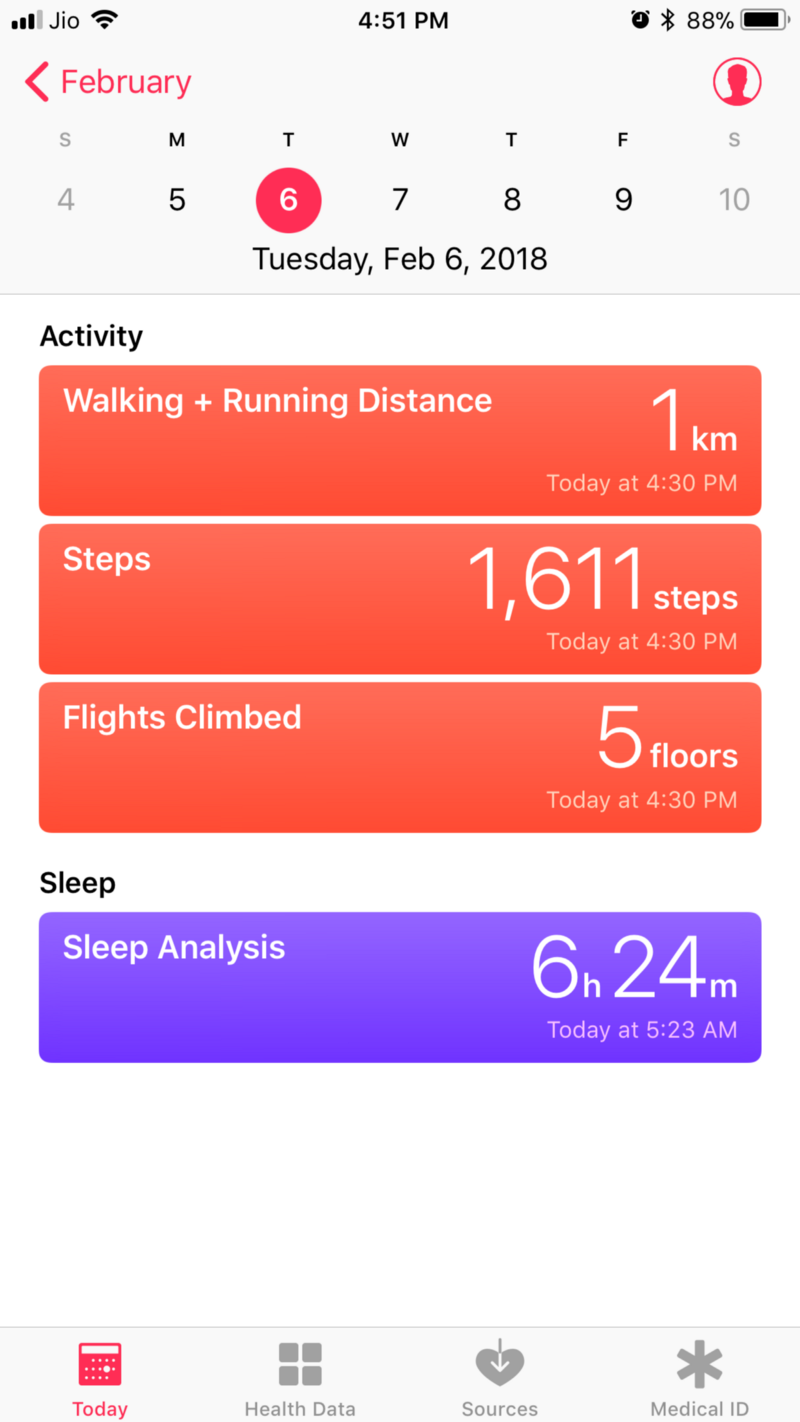Tap the Today tab
The width and height of the screenshot is (800, 1422).
coord(100,1380)
